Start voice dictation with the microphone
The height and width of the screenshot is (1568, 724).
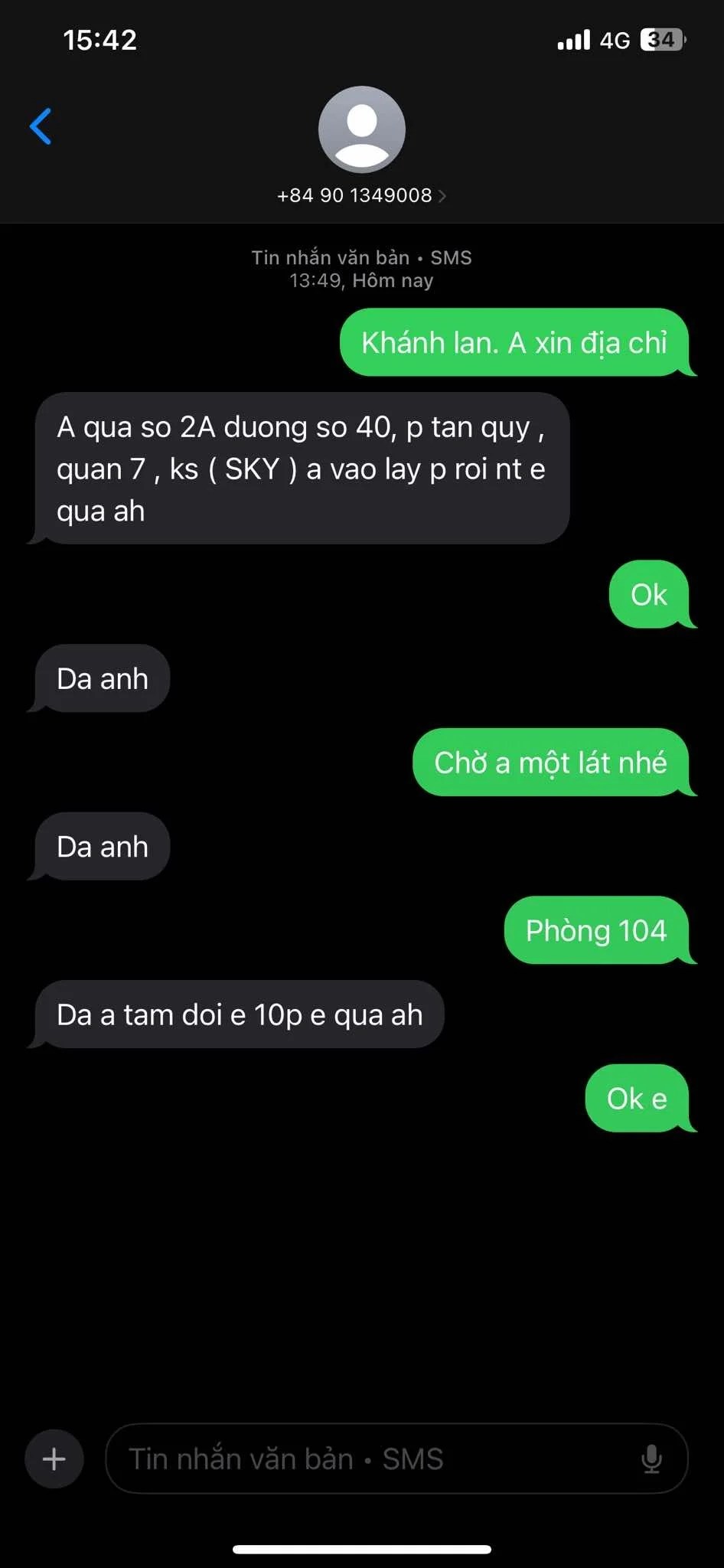click(651, 1459)
